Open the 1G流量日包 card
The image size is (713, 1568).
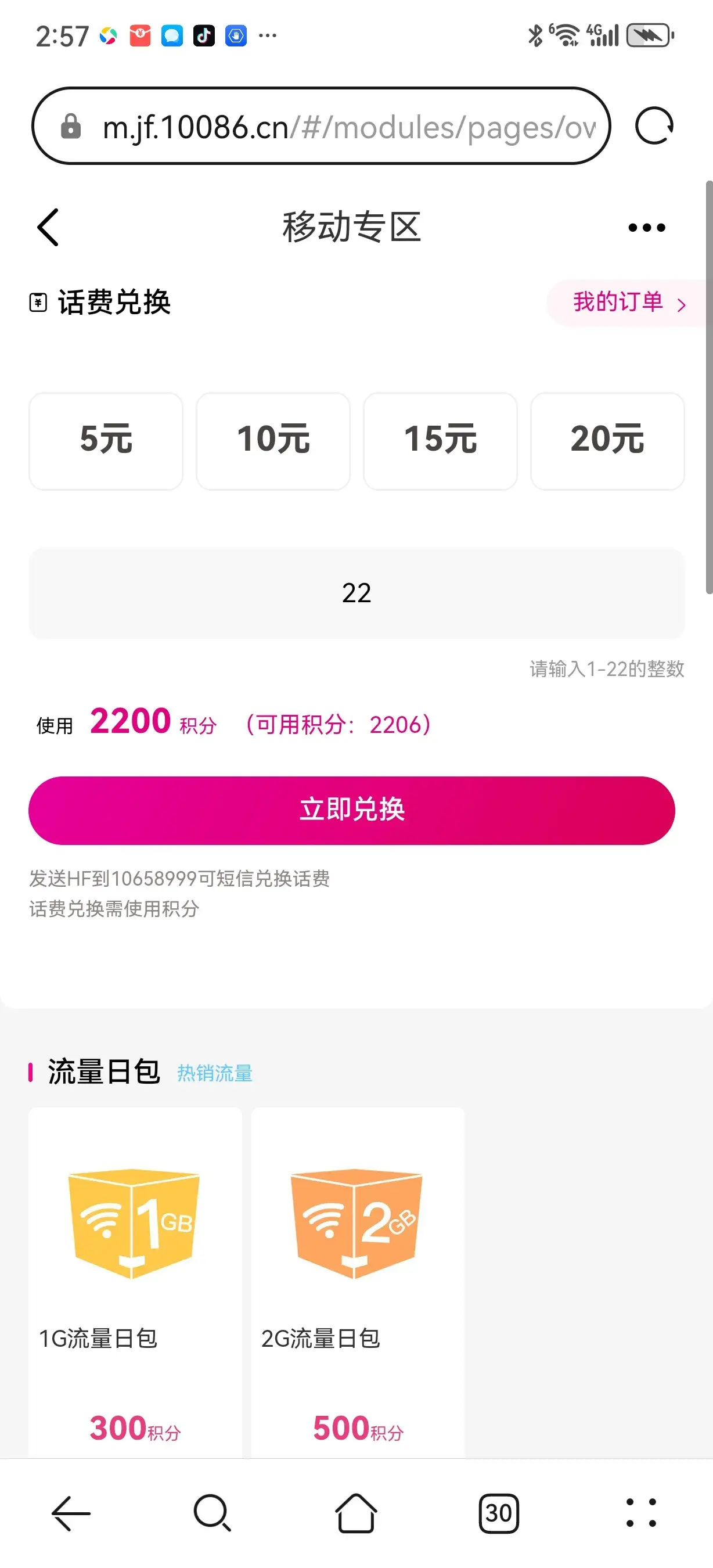135,1278
